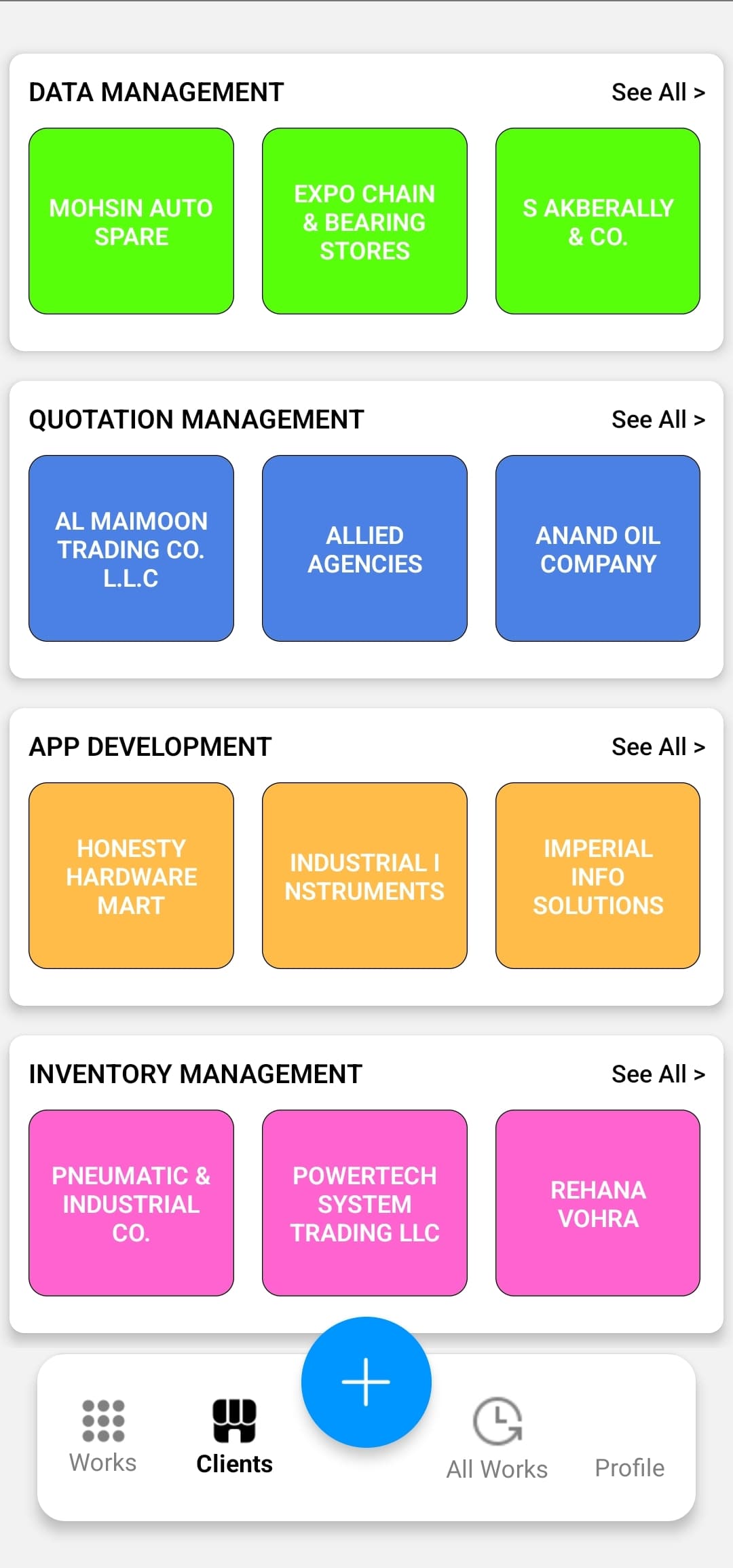Tap the ALLIED AGENCIES card
The width and height of the screenshot is (733, 1568).
pyautogui.click(x=364, y=549)
